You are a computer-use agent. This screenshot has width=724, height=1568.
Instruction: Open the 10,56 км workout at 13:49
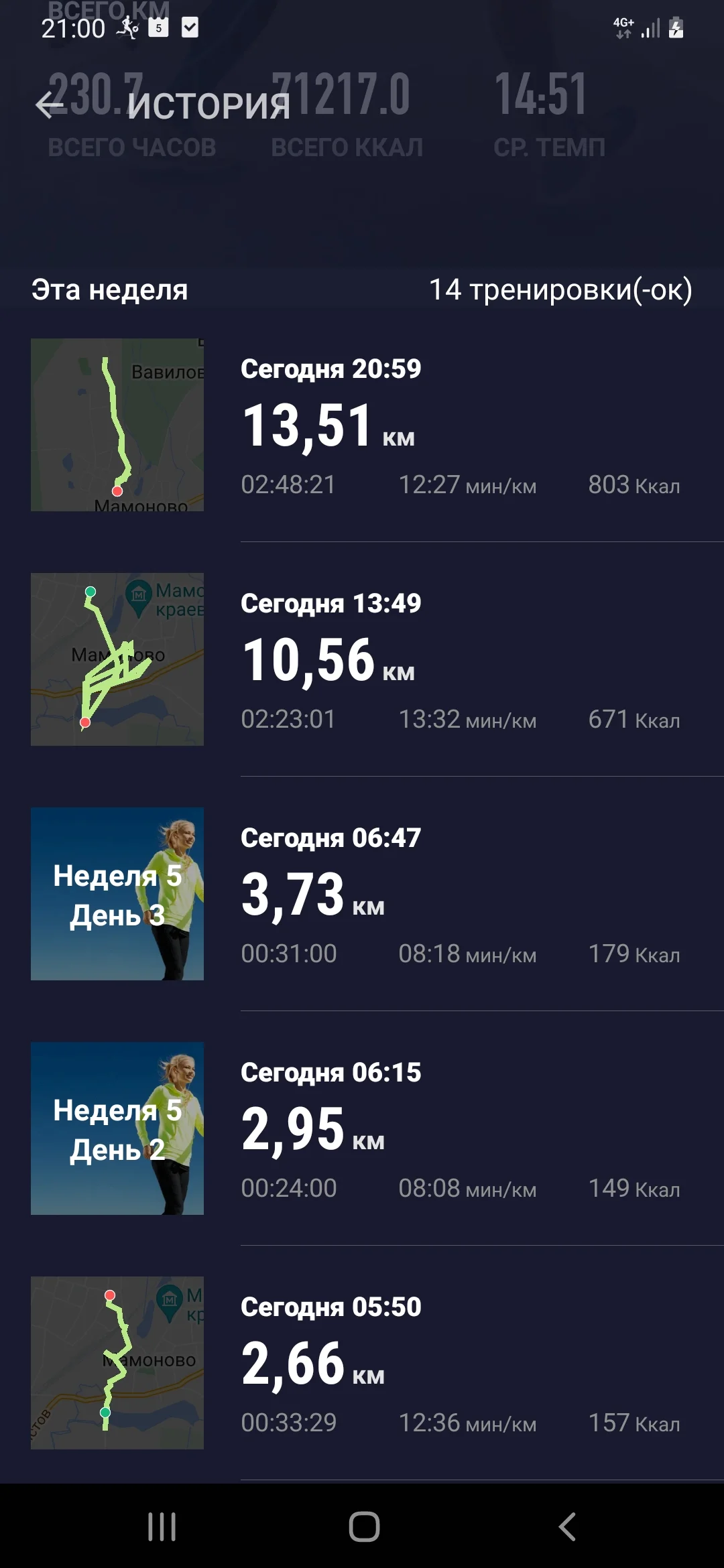point(362,659)
